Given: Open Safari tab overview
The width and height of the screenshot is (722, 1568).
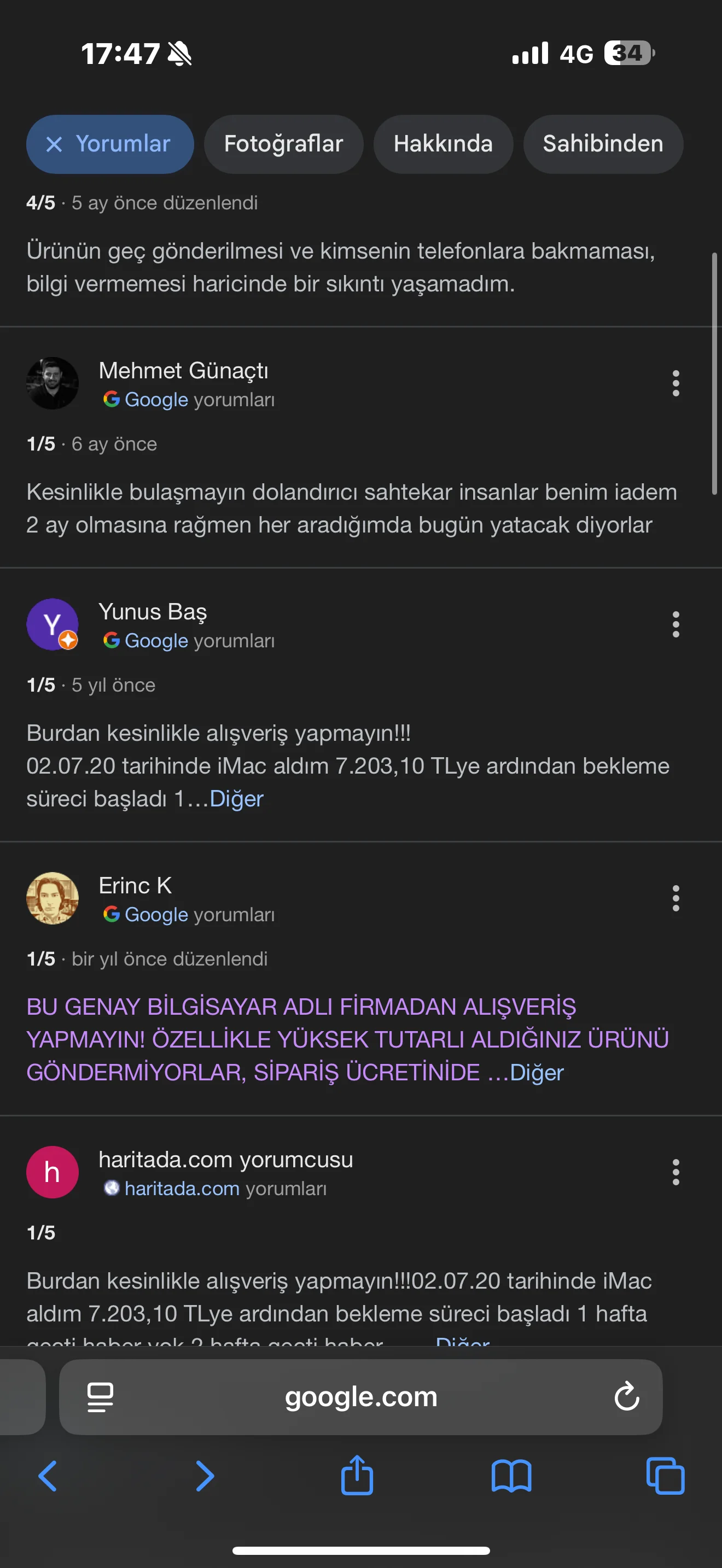Looking at the screenshot, I should click(665, 1476).
